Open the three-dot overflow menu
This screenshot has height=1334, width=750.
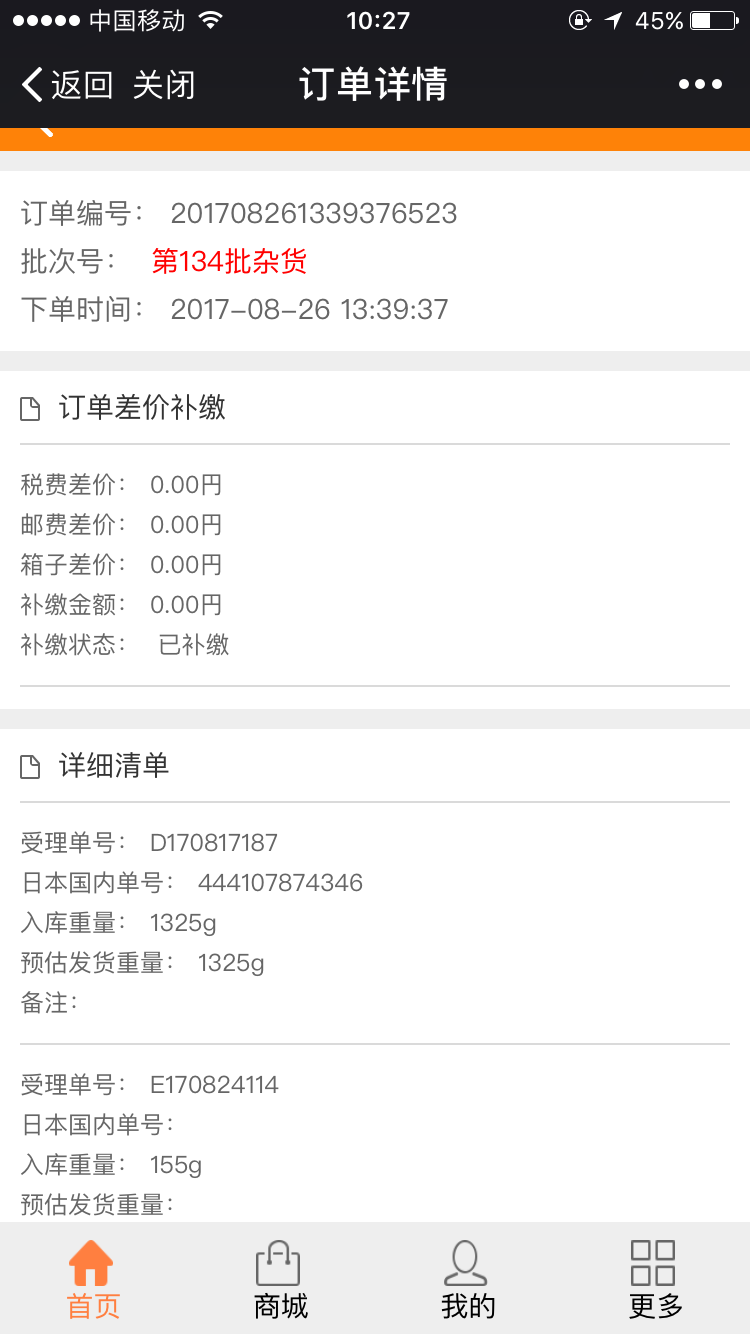(700, 85)
